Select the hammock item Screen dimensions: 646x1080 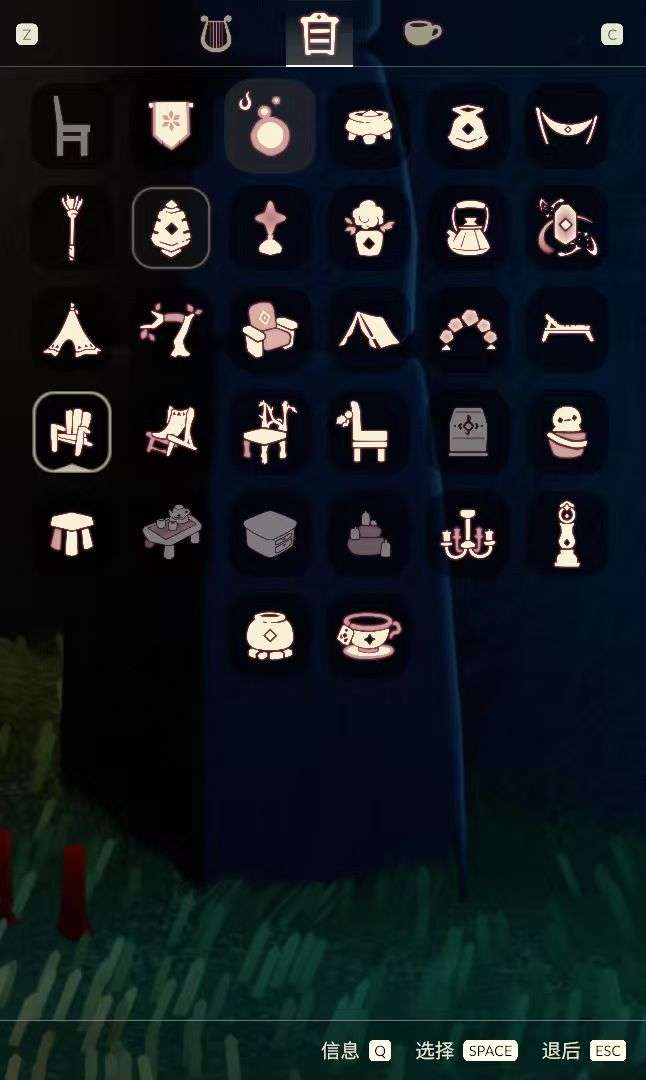point(567,126)
